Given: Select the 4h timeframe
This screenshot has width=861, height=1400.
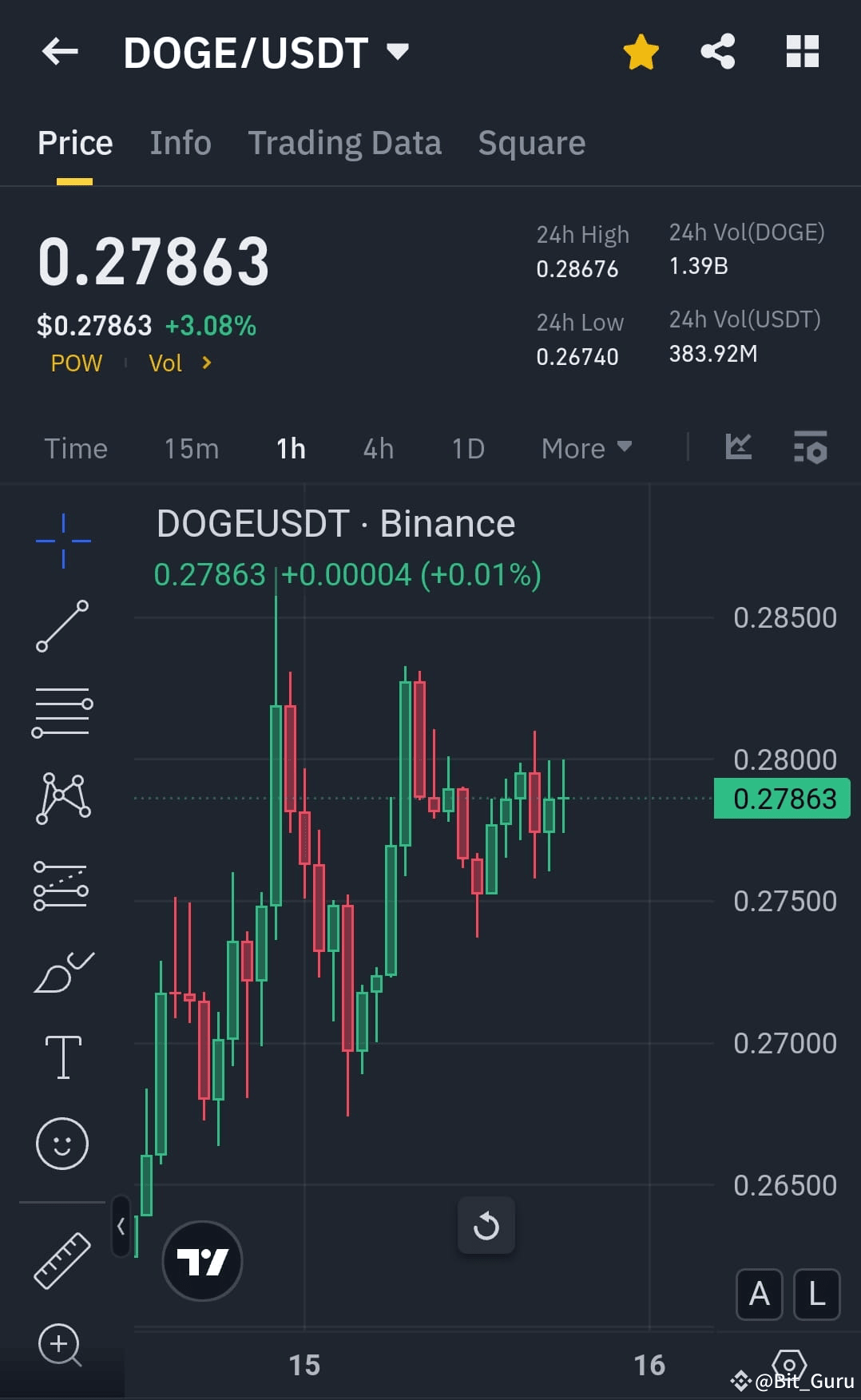Looking at the screenshot, I should tap(378, 448).
